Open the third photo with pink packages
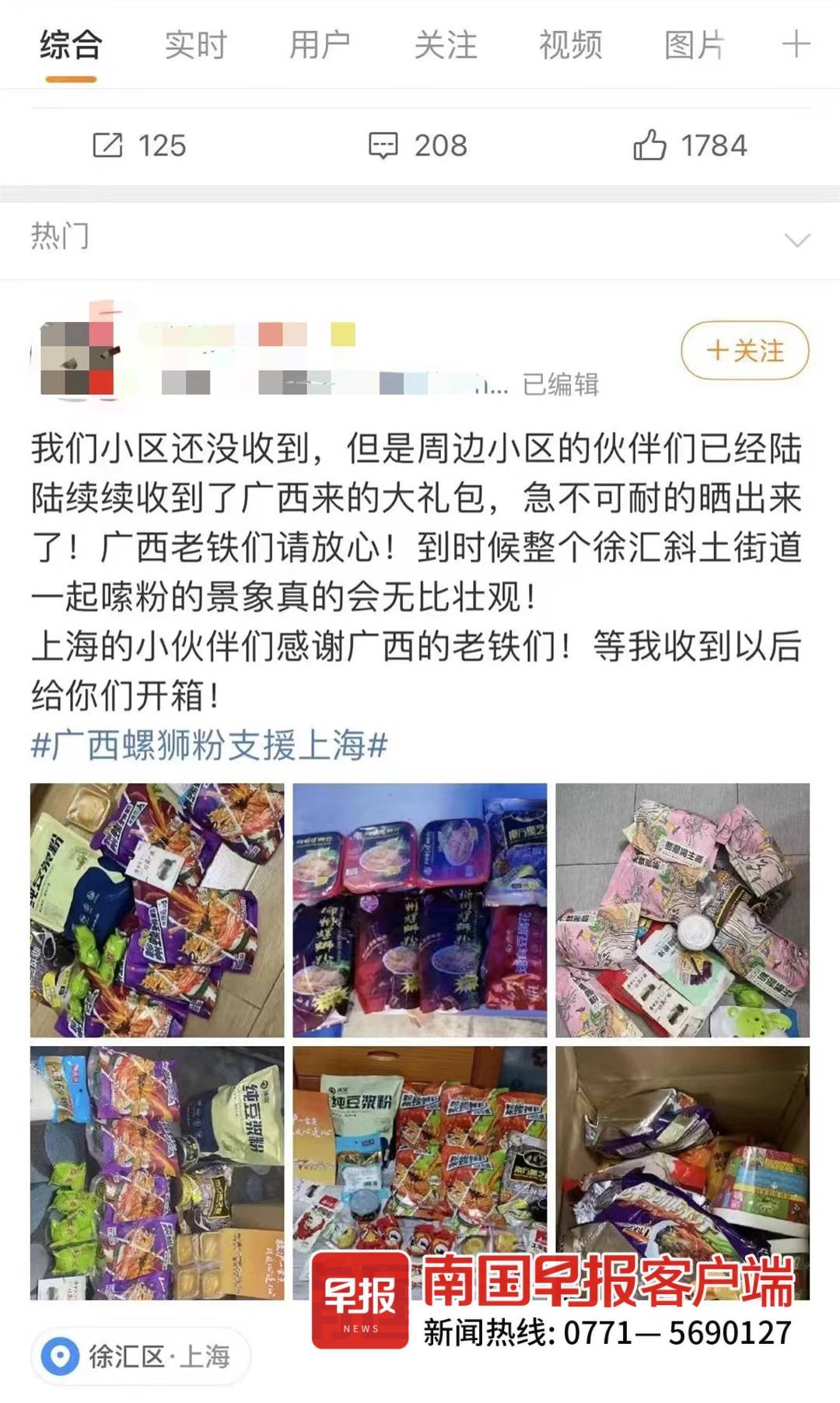The width and height of the screenshot is (840, 1403). pos(682,910)
